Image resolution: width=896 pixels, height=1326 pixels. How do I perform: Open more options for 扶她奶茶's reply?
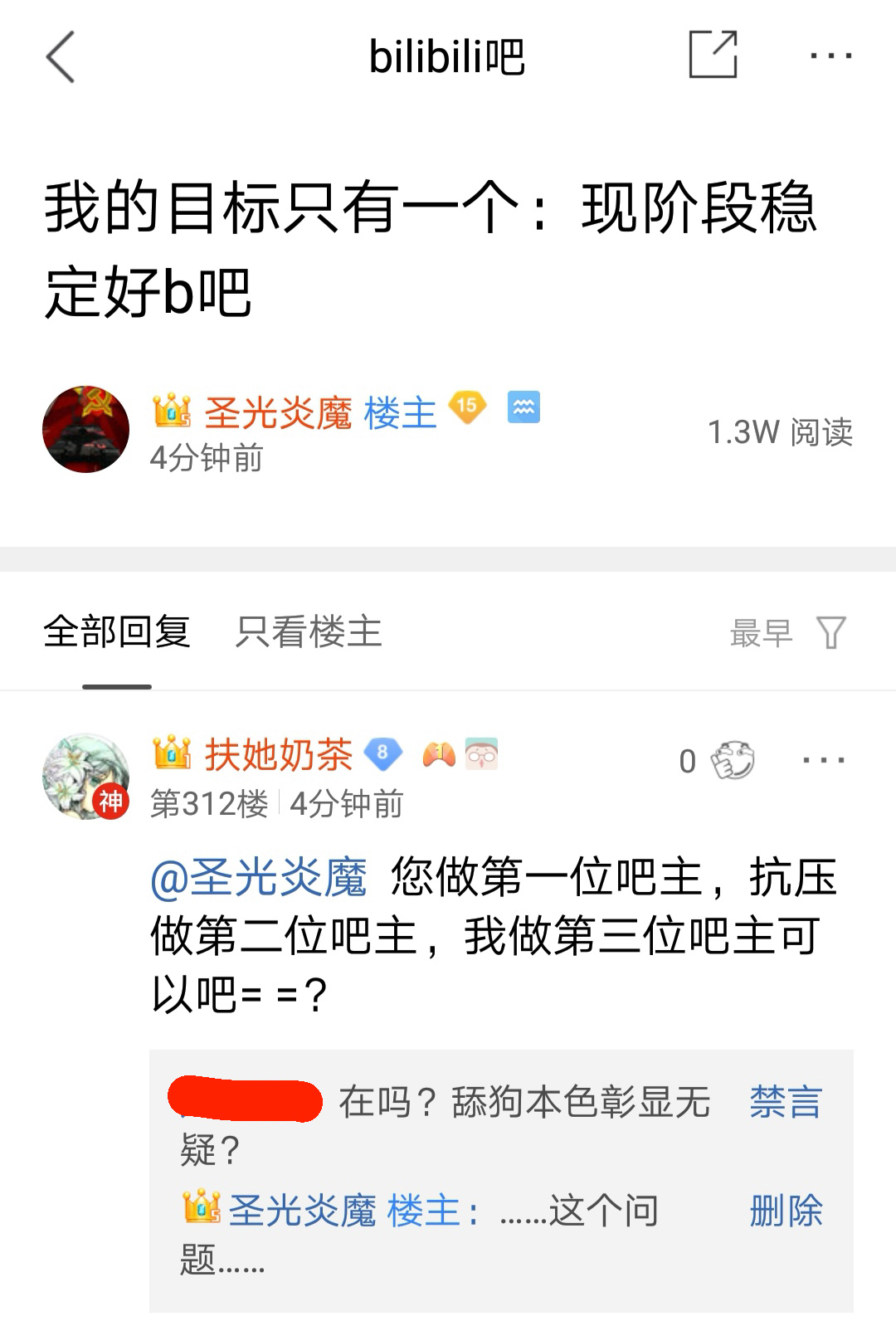(x=823, y=760)
